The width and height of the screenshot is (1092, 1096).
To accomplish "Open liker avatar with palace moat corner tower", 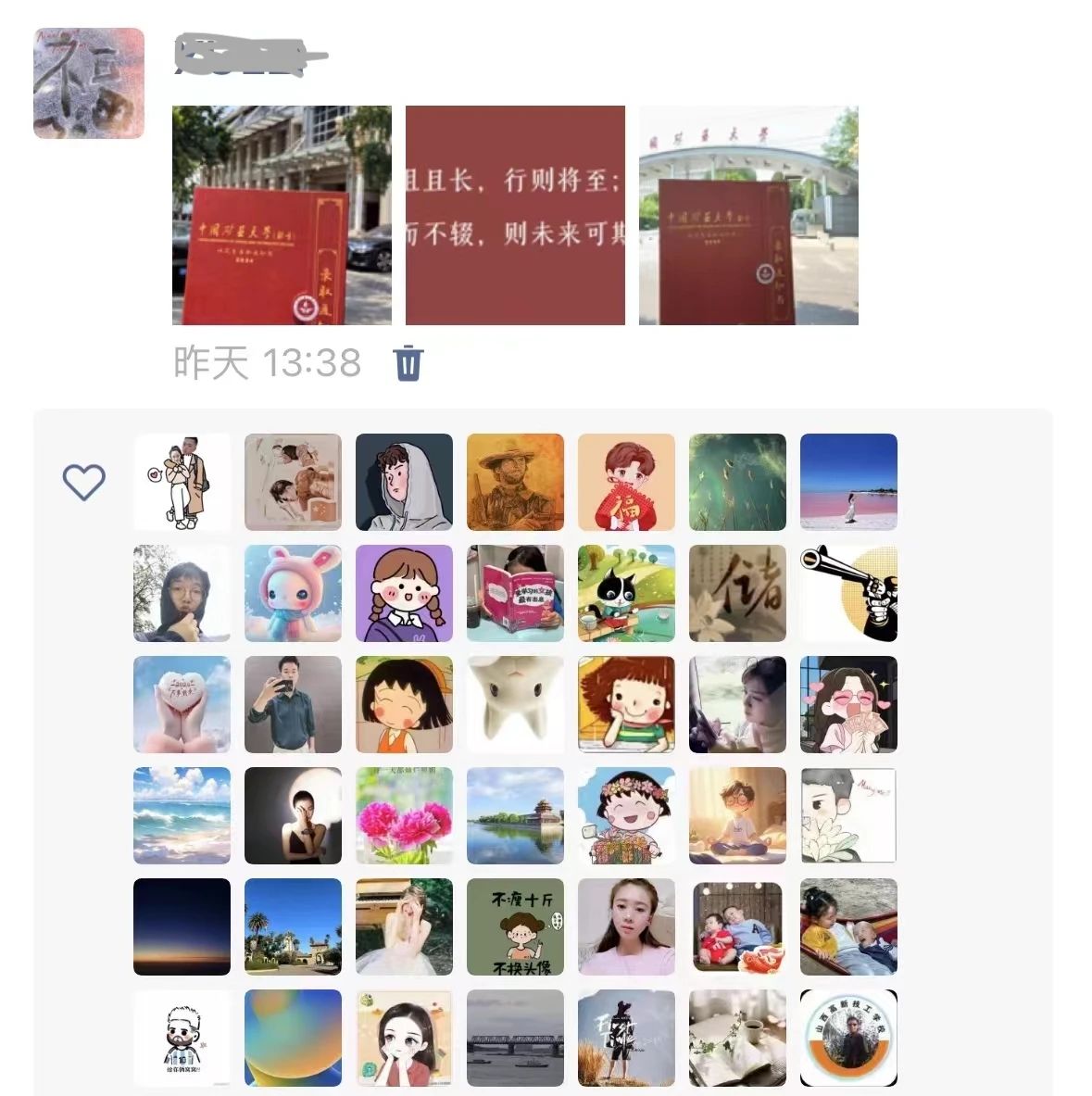I will 515,815.
